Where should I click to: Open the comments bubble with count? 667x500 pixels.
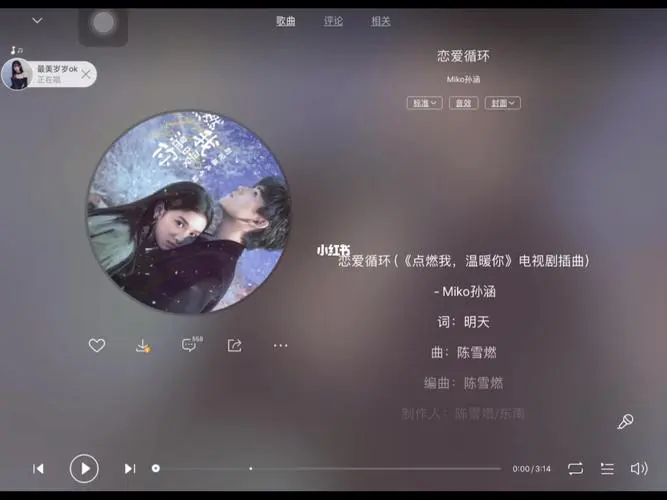tap(189, 345)
